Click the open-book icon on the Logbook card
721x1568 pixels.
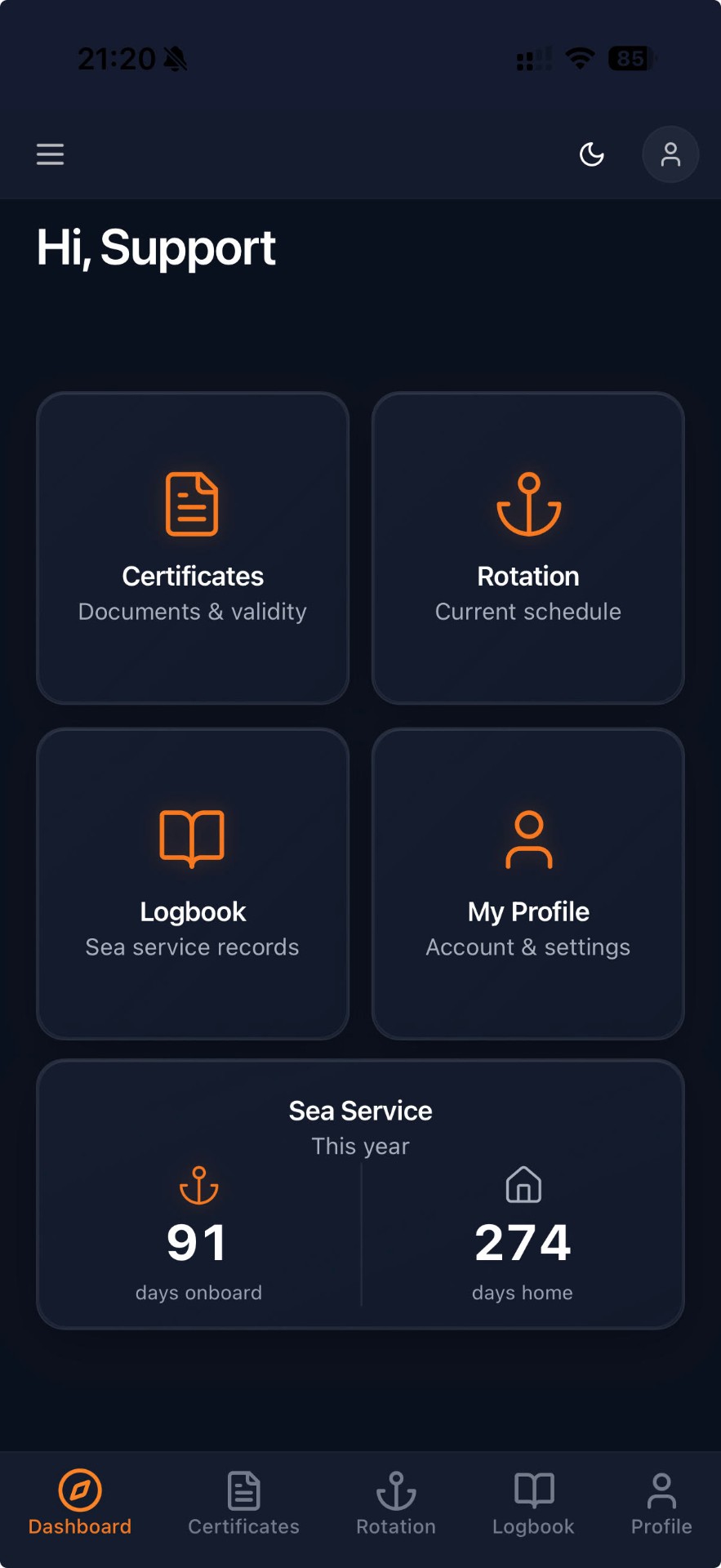[x=192, y=840]
